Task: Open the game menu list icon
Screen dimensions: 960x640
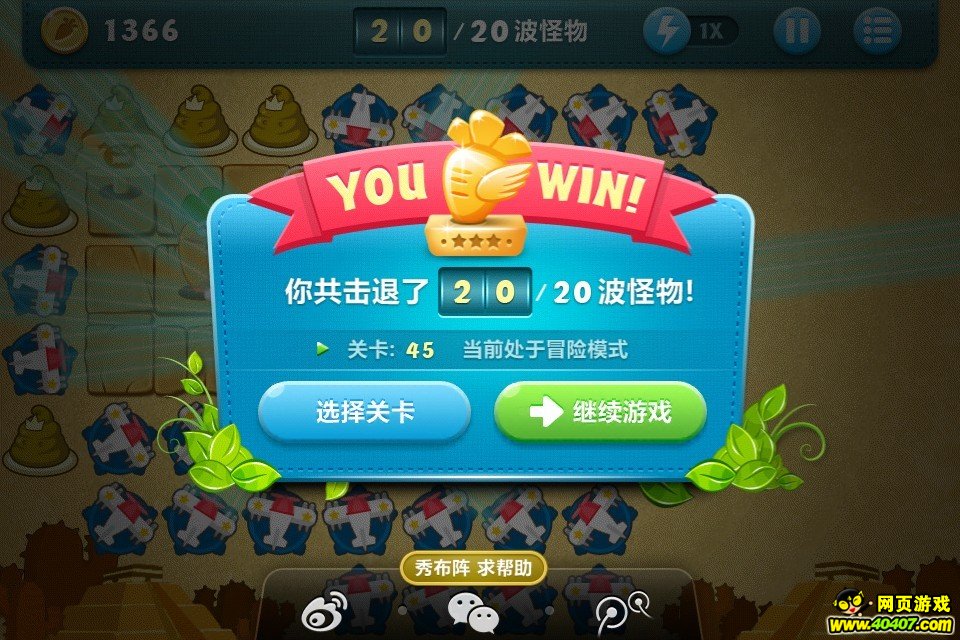Action: point(877,31)
